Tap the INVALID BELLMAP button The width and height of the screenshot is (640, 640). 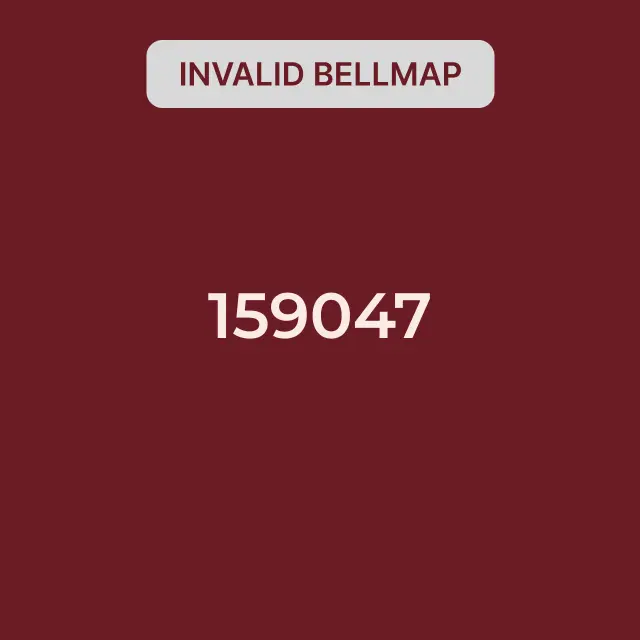[x=320, y=74]
